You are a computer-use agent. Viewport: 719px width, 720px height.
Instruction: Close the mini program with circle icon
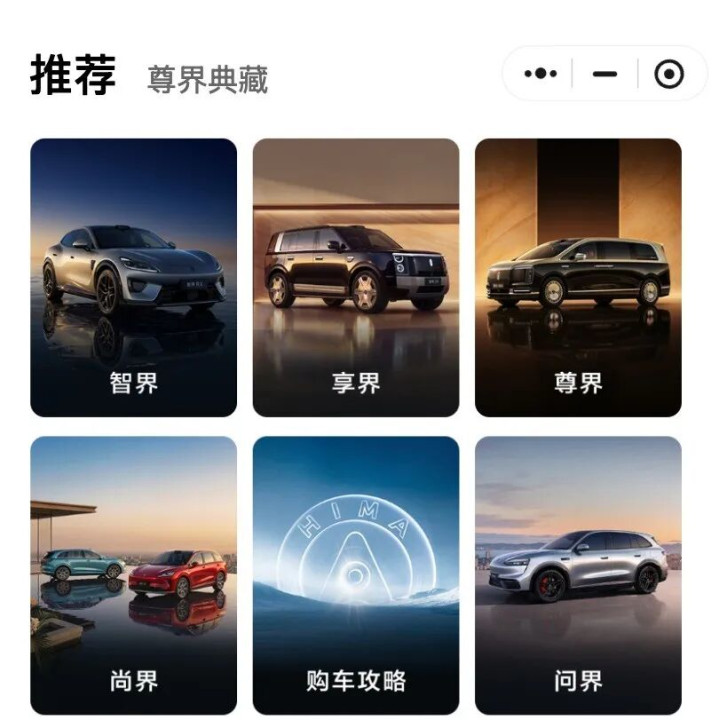(668, 73)
